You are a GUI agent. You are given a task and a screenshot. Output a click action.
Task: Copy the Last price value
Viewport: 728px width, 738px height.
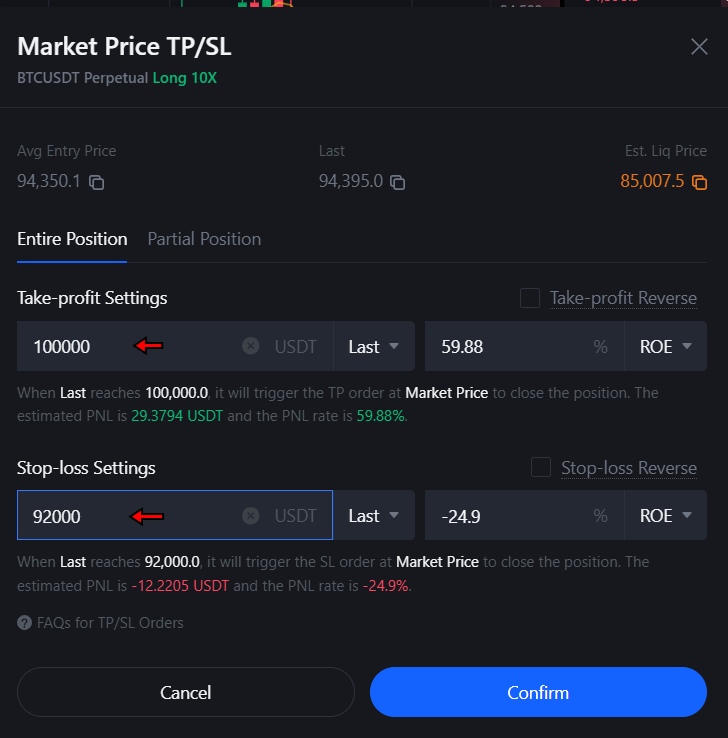coord(397,182)
